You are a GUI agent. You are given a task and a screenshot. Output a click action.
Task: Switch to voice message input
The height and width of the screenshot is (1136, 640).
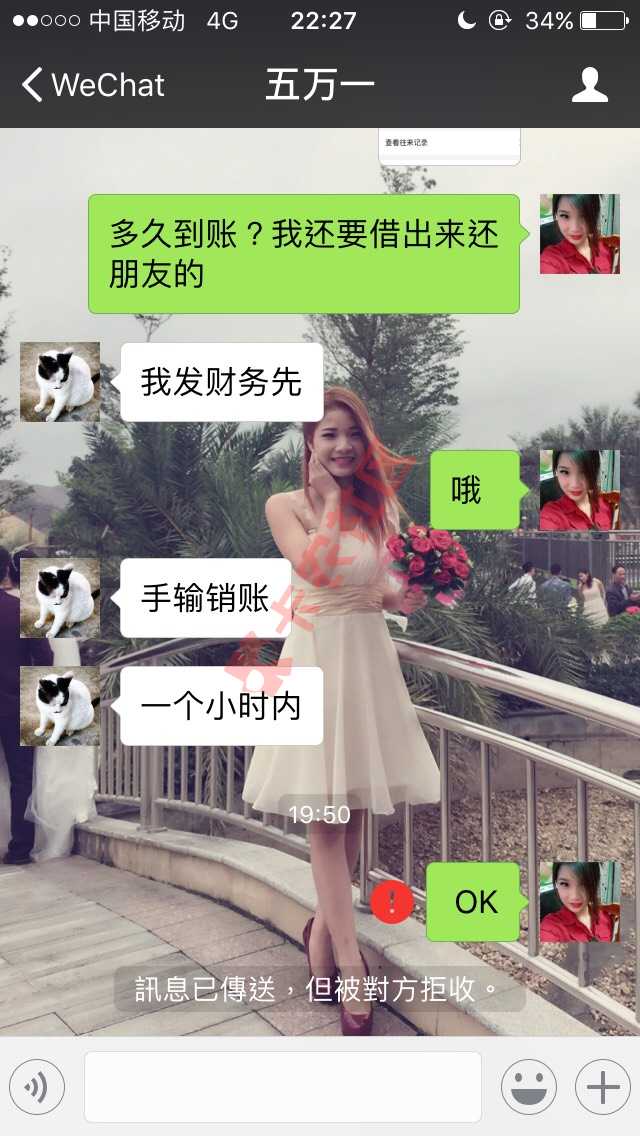pyautogui.click(x=37, y=1087)
